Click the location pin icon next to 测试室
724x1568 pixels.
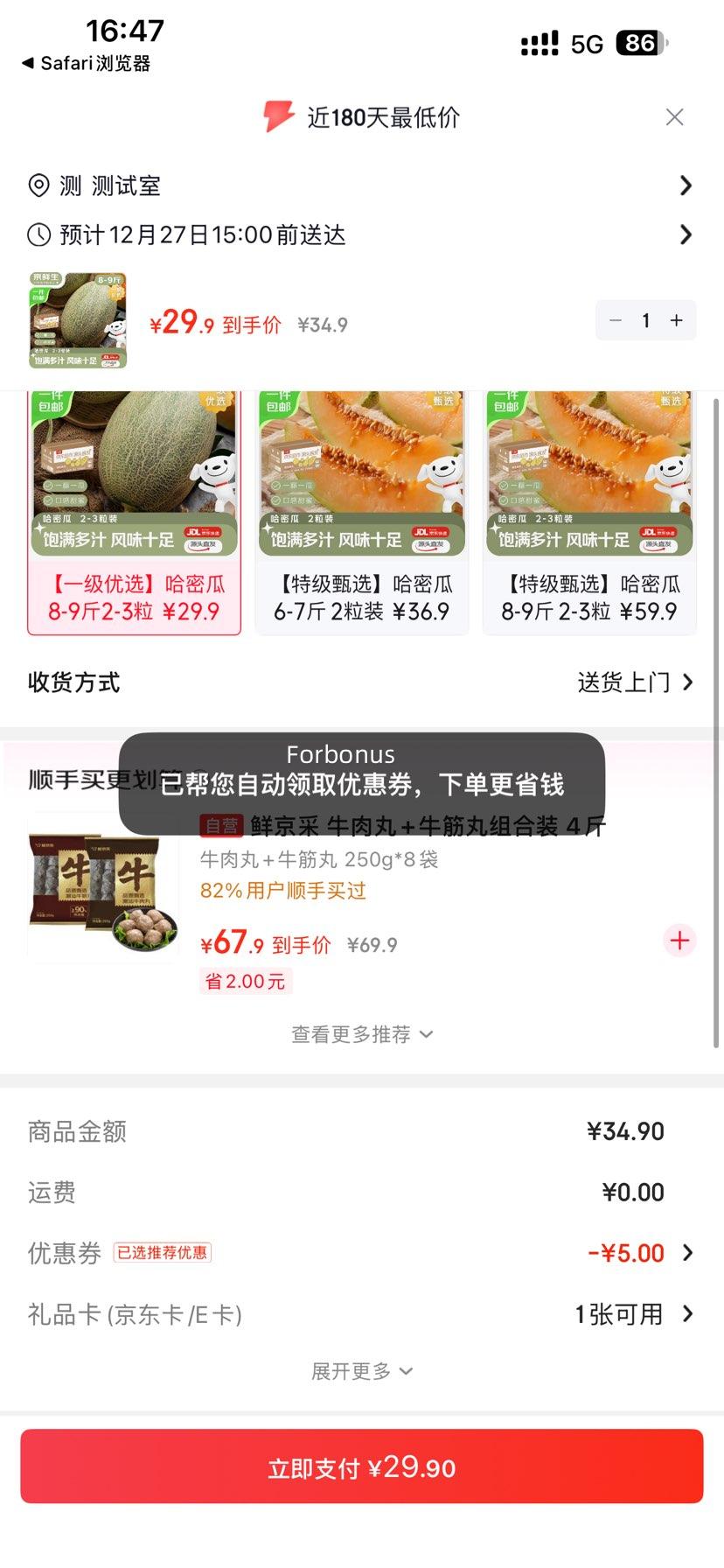38,185
